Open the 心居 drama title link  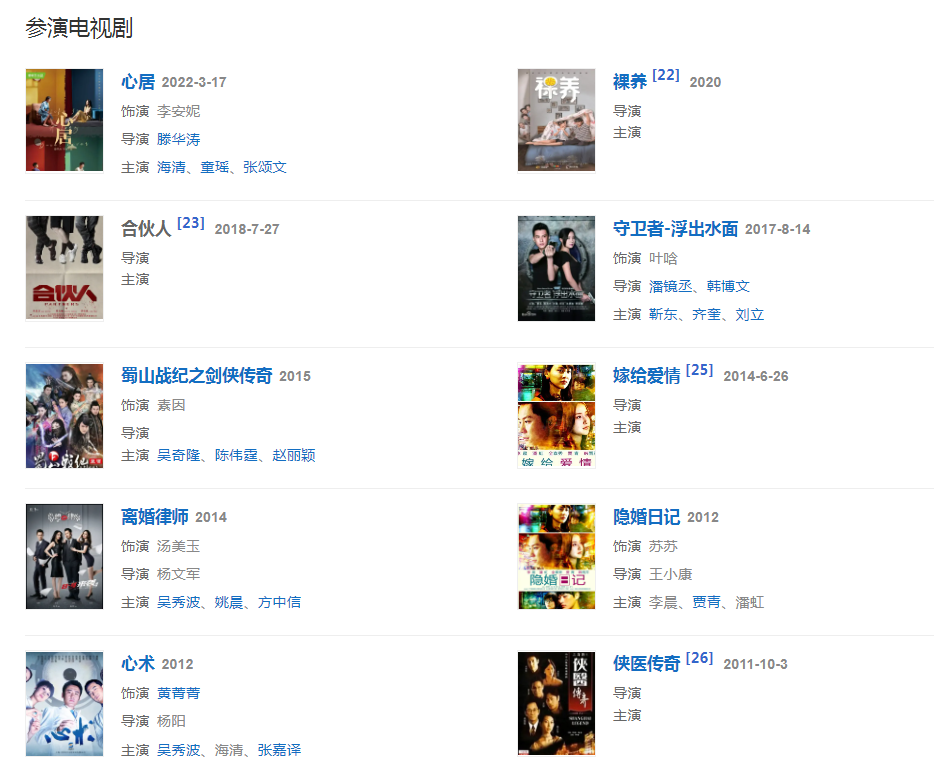[138, 82]
